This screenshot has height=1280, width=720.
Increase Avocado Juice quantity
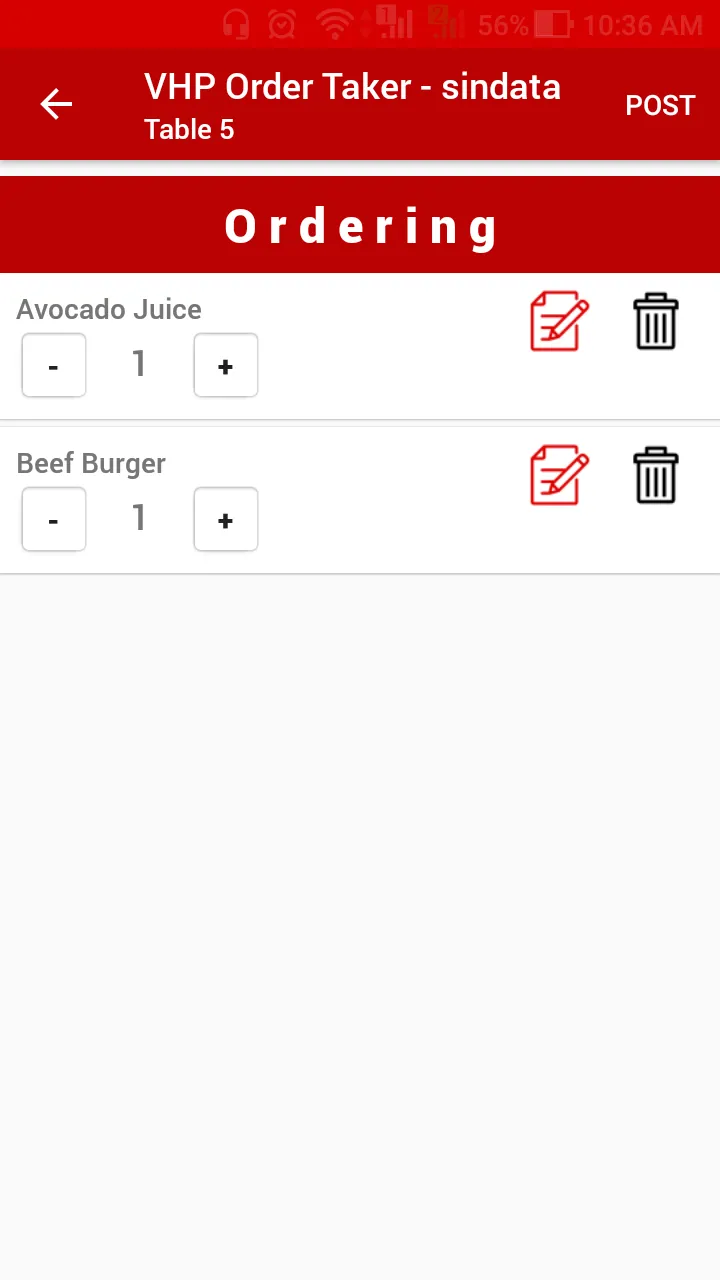pos(226,365)
